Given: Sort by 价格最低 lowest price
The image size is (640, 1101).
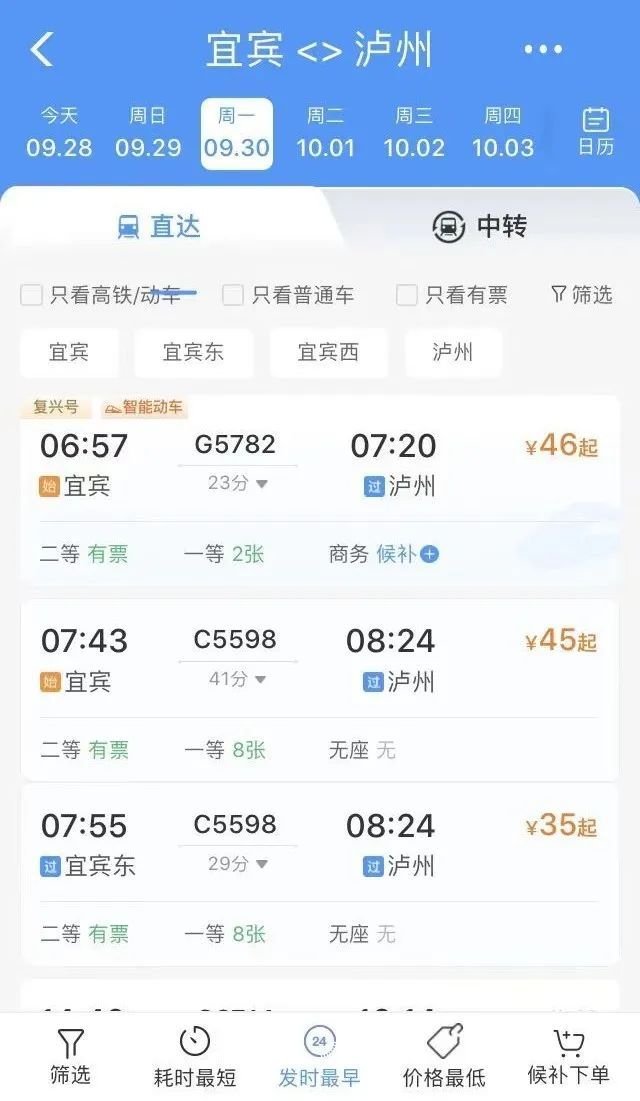Looking at the screenshot, I should (444, 1058).
